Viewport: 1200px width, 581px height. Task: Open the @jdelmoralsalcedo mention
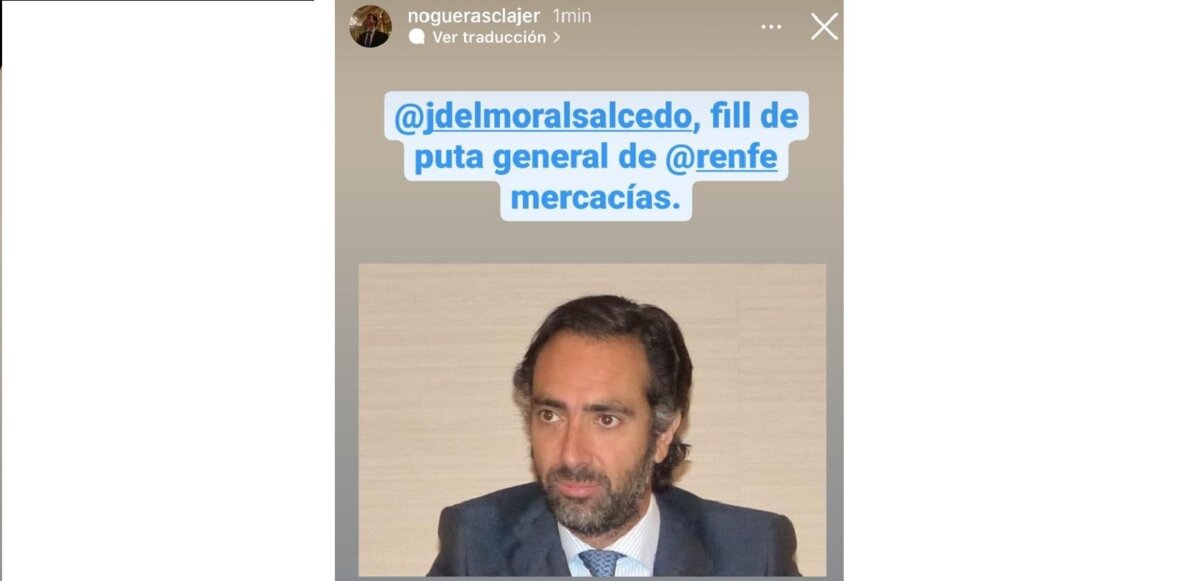(x=543, y=118)
